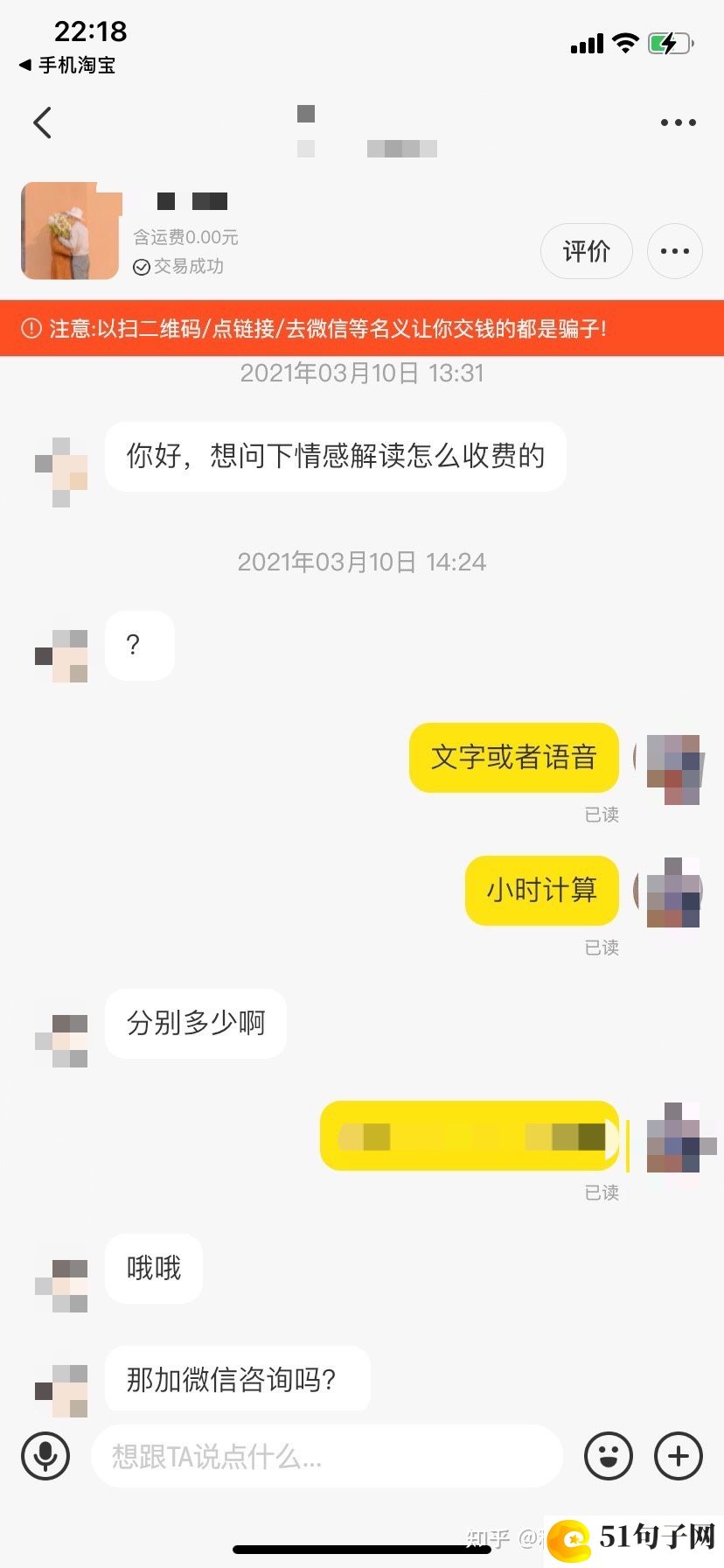
Task: Focus the 想跟TA说点什么 message field
Action: (325, 1456)
